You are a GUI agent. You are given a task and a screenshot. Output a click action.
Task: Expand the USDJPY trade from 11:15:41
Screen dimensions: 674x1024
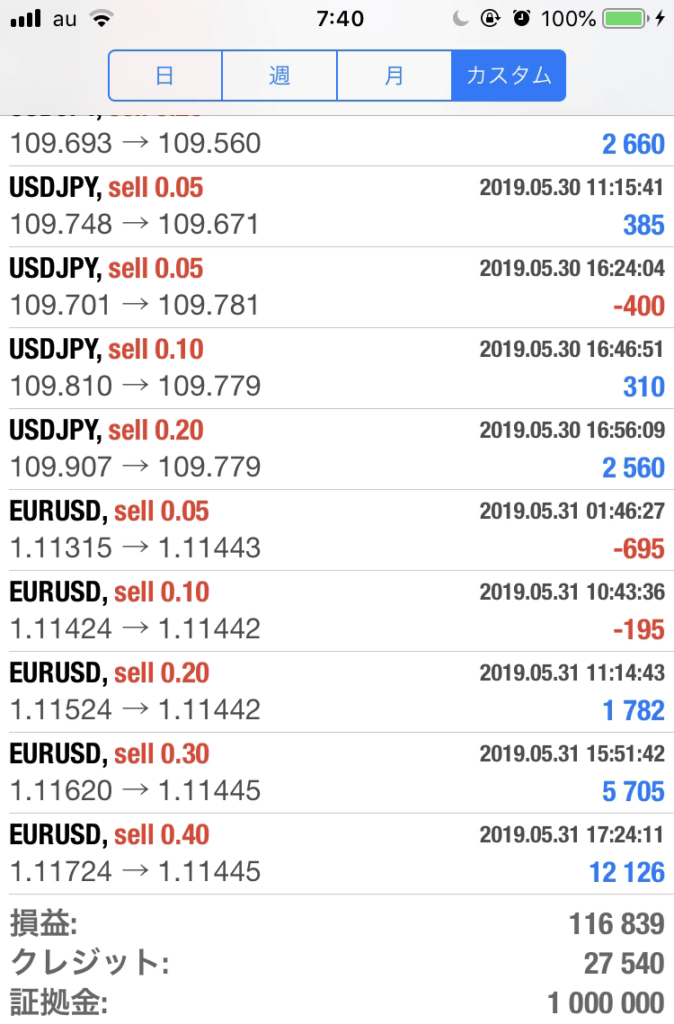coord(337,206)
